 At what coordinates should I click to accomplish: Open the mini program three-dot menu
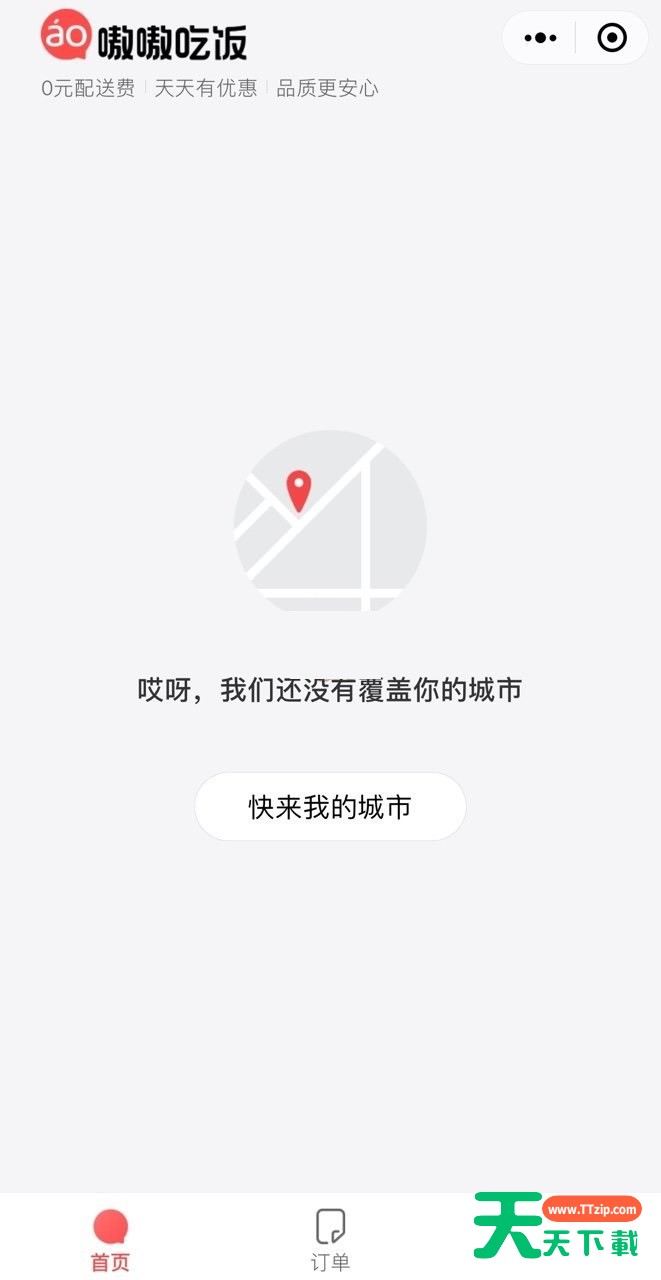540,38
